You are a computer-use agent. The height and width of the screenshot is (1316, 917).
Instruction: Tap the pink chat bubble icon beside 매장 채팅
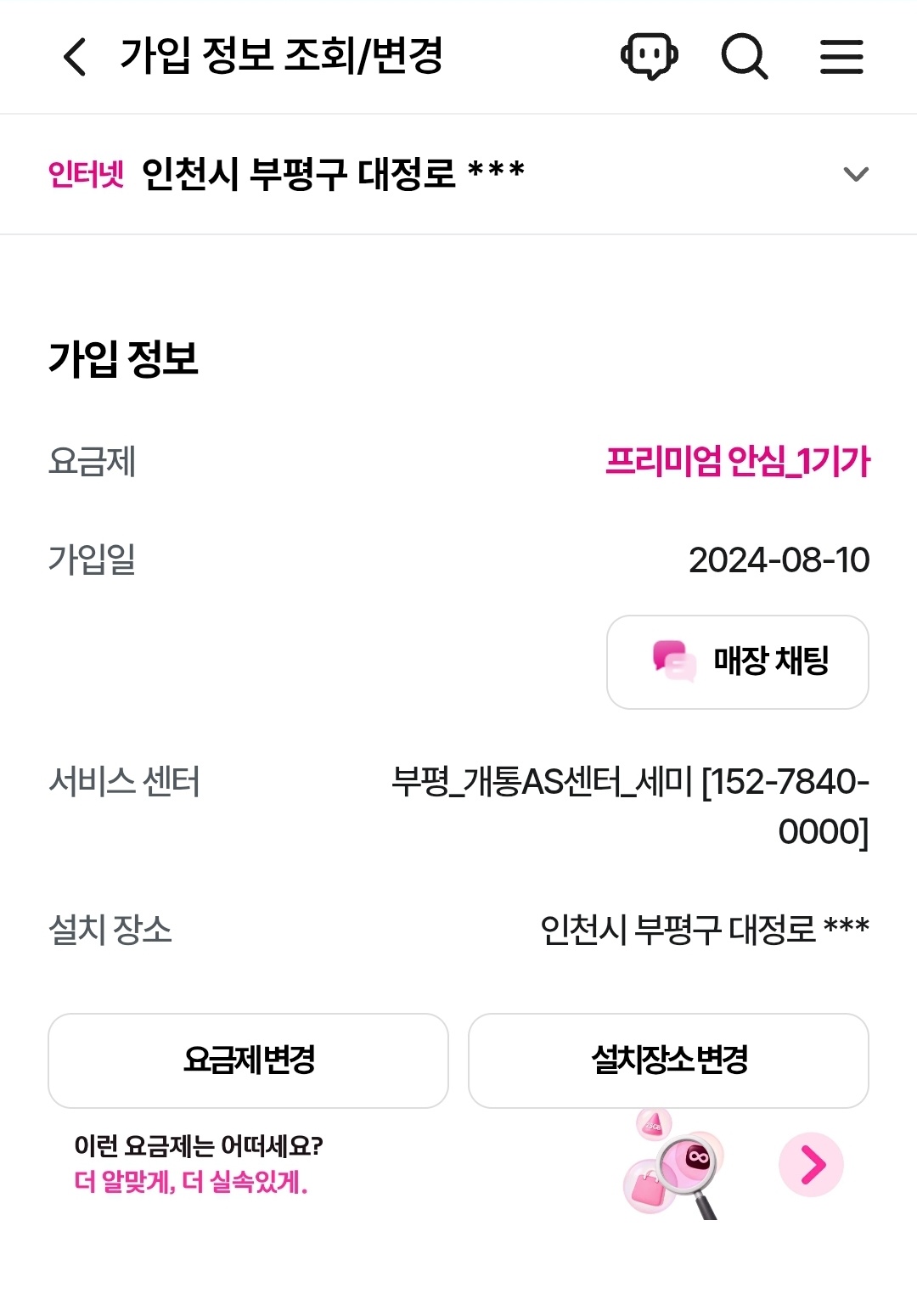pos(670,662)
